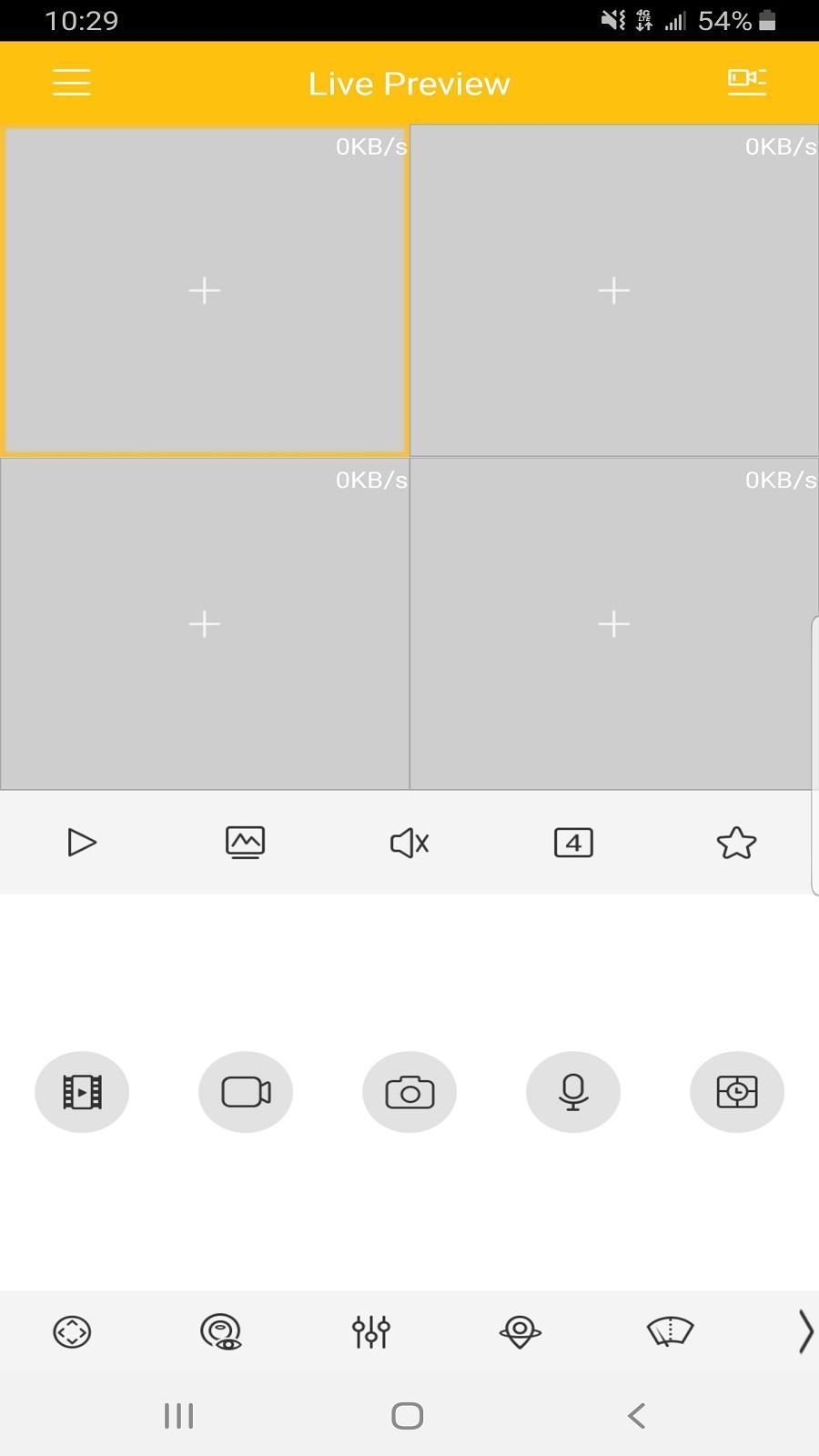Open the PTZ direction control
Image resolution: width=819 pixels, height=1456 pixels.
72,1332
